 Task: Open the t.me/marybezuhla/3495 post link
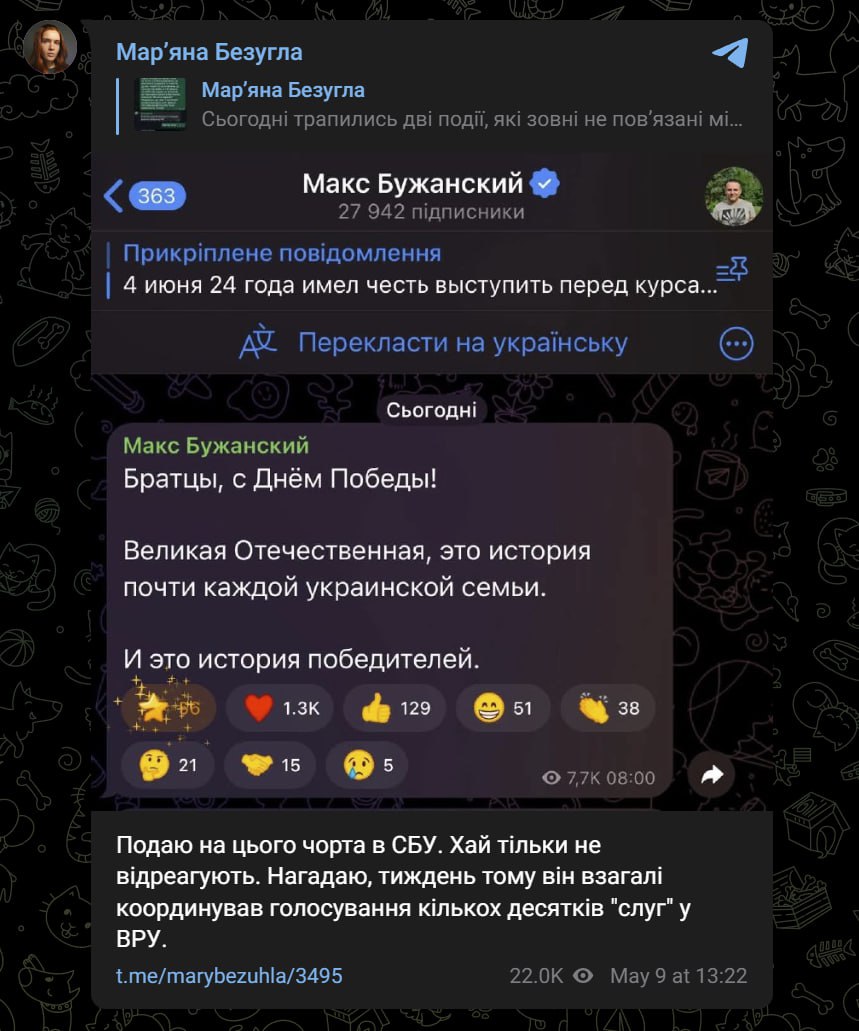coord(229,975)
